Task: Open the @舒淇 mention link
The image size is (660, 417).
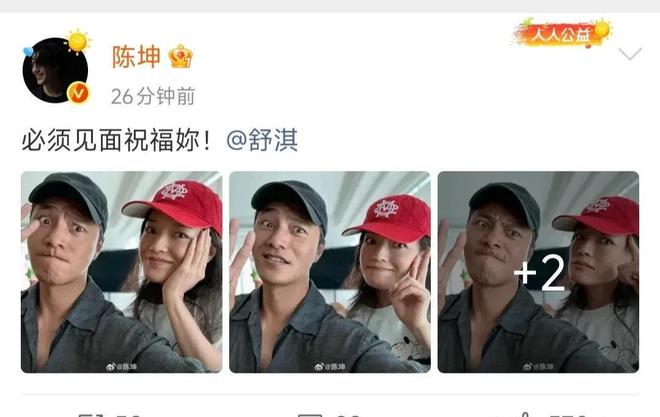Action: [x=262, y=140]
